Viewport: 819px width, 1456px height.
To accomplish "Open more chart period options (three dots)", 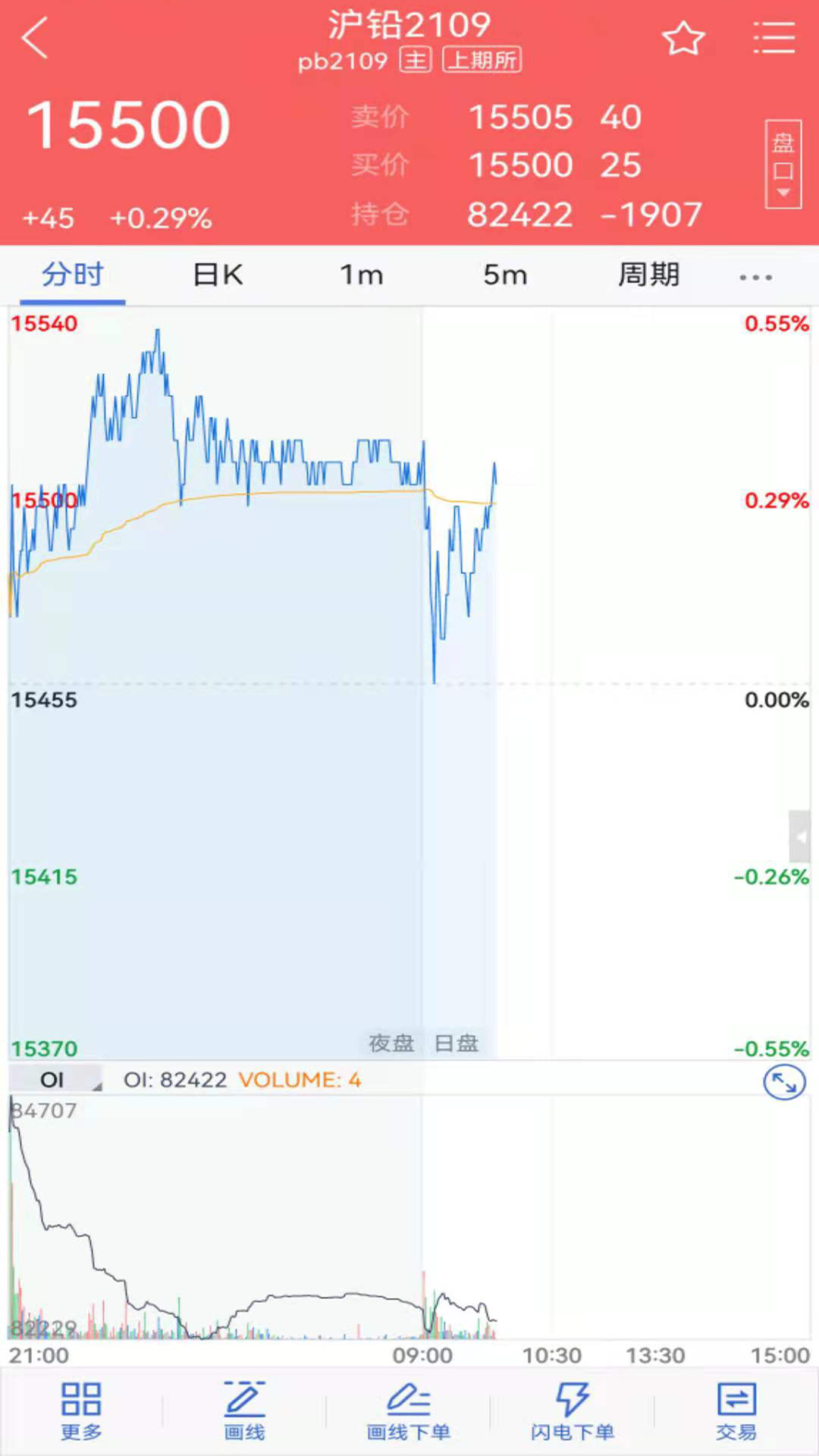I will (x=755, y=277).
